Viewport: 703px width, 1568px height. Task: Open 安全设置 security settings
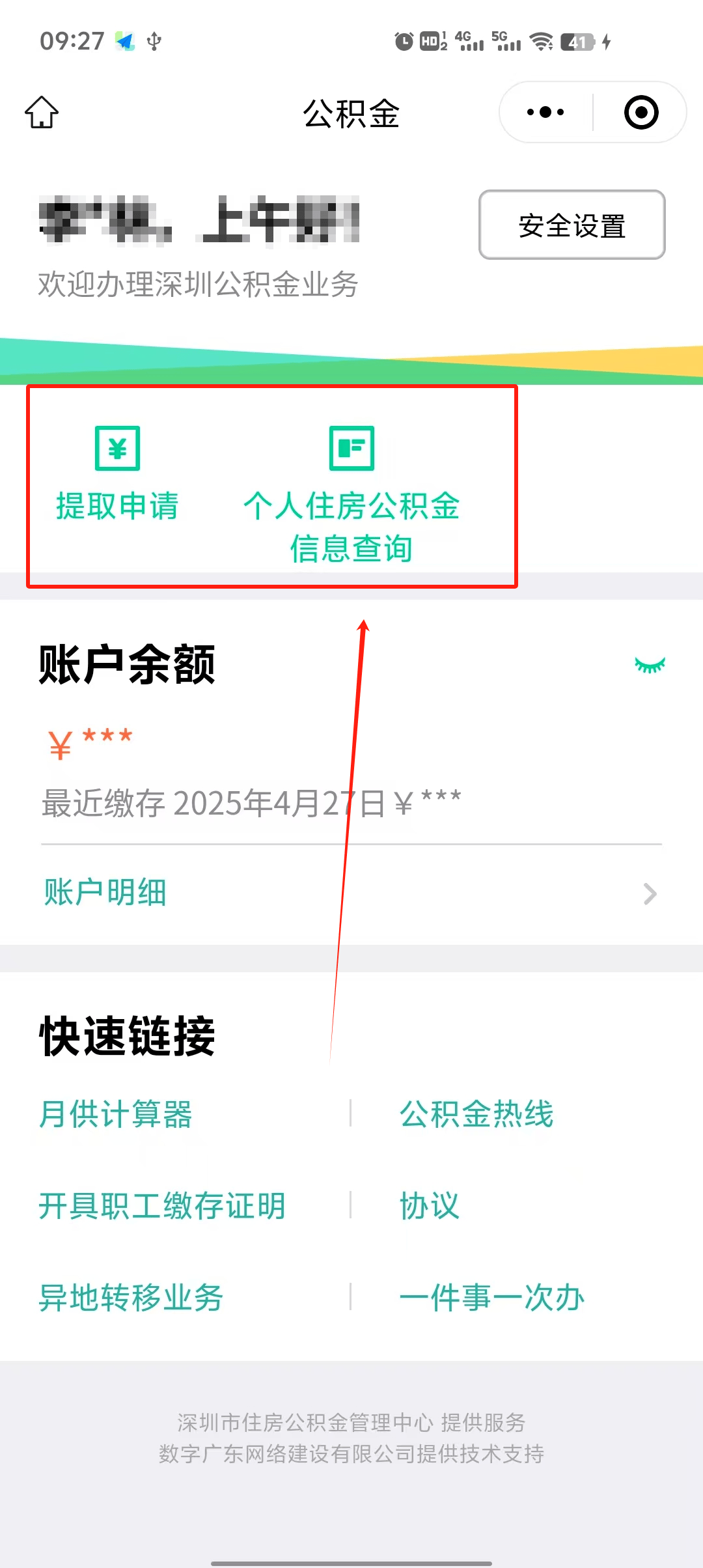(571, 226)
